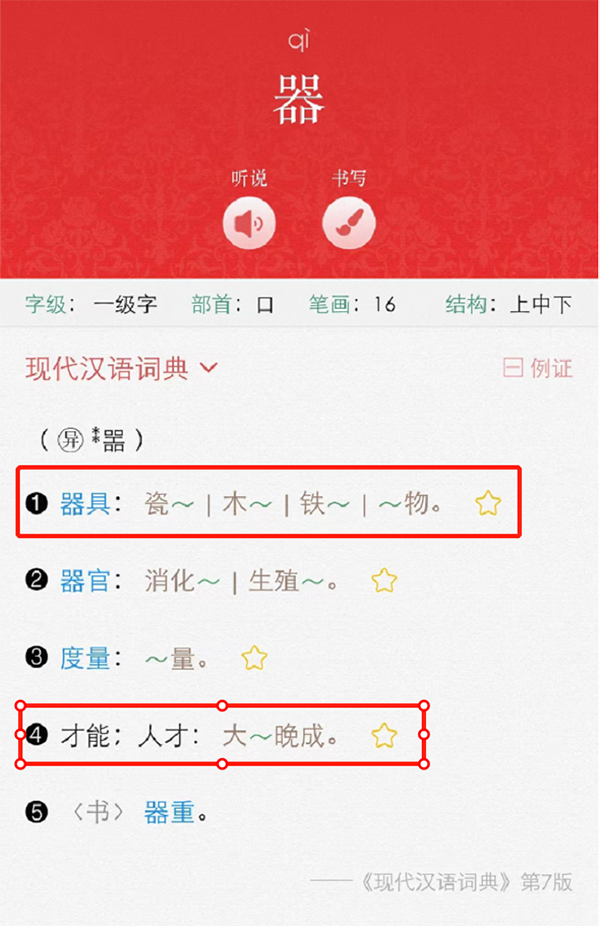Star the 才能；人才 definition

pos(384,737)
